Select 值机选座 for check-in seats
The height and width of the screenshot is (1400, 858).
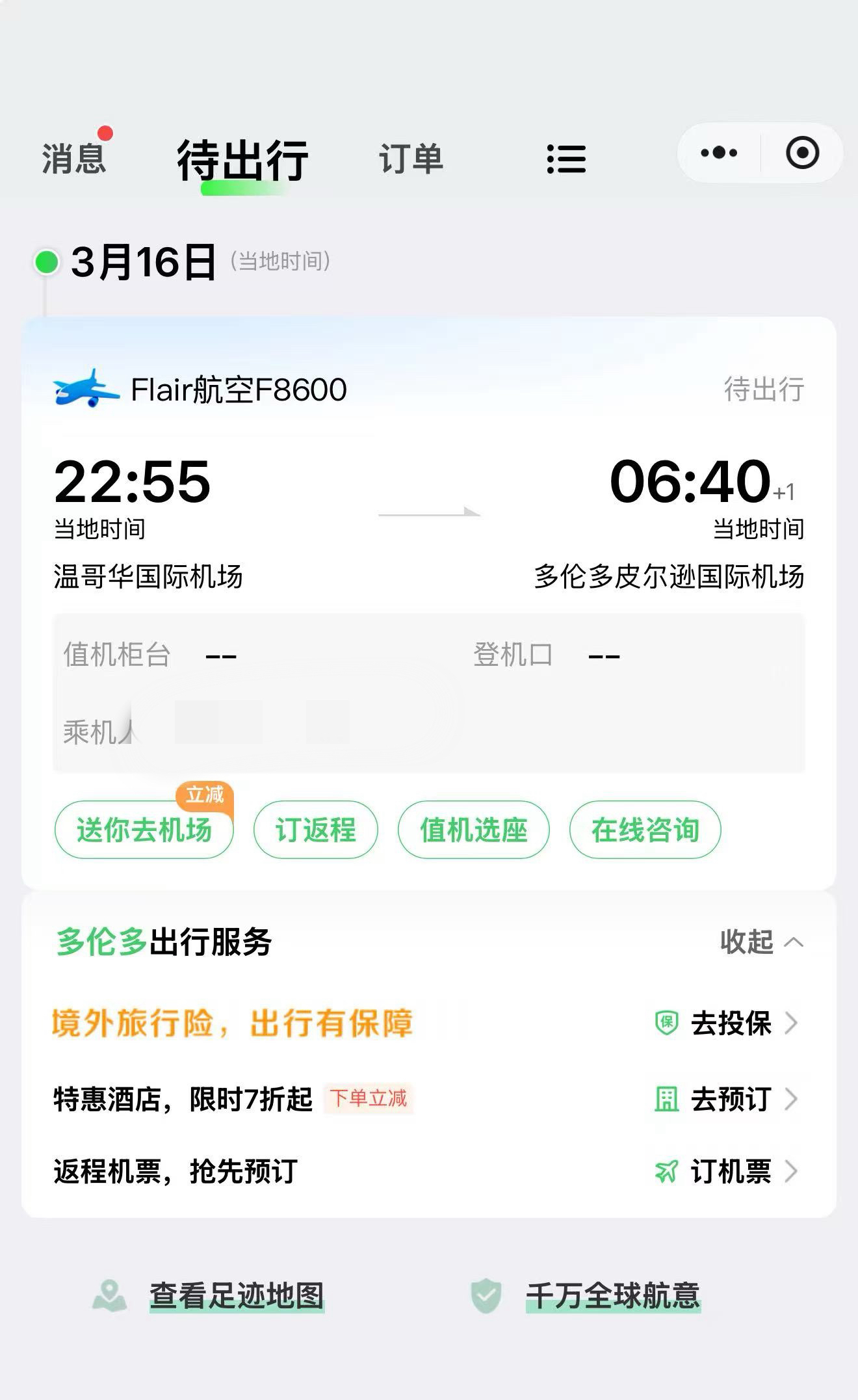tap(473, 830)
